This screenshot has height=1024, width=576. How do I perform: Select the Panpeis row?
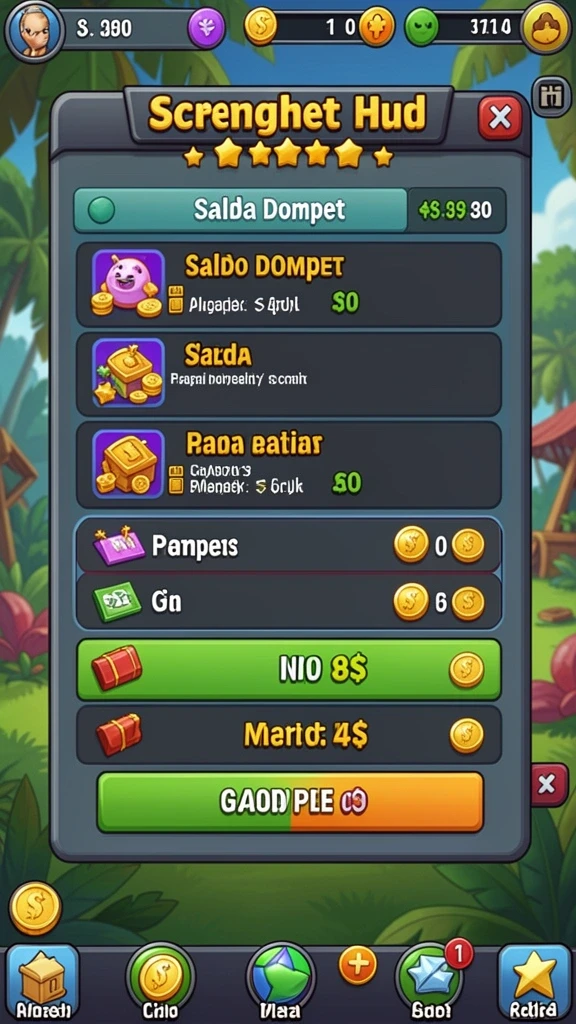click(x=289, y=545)
